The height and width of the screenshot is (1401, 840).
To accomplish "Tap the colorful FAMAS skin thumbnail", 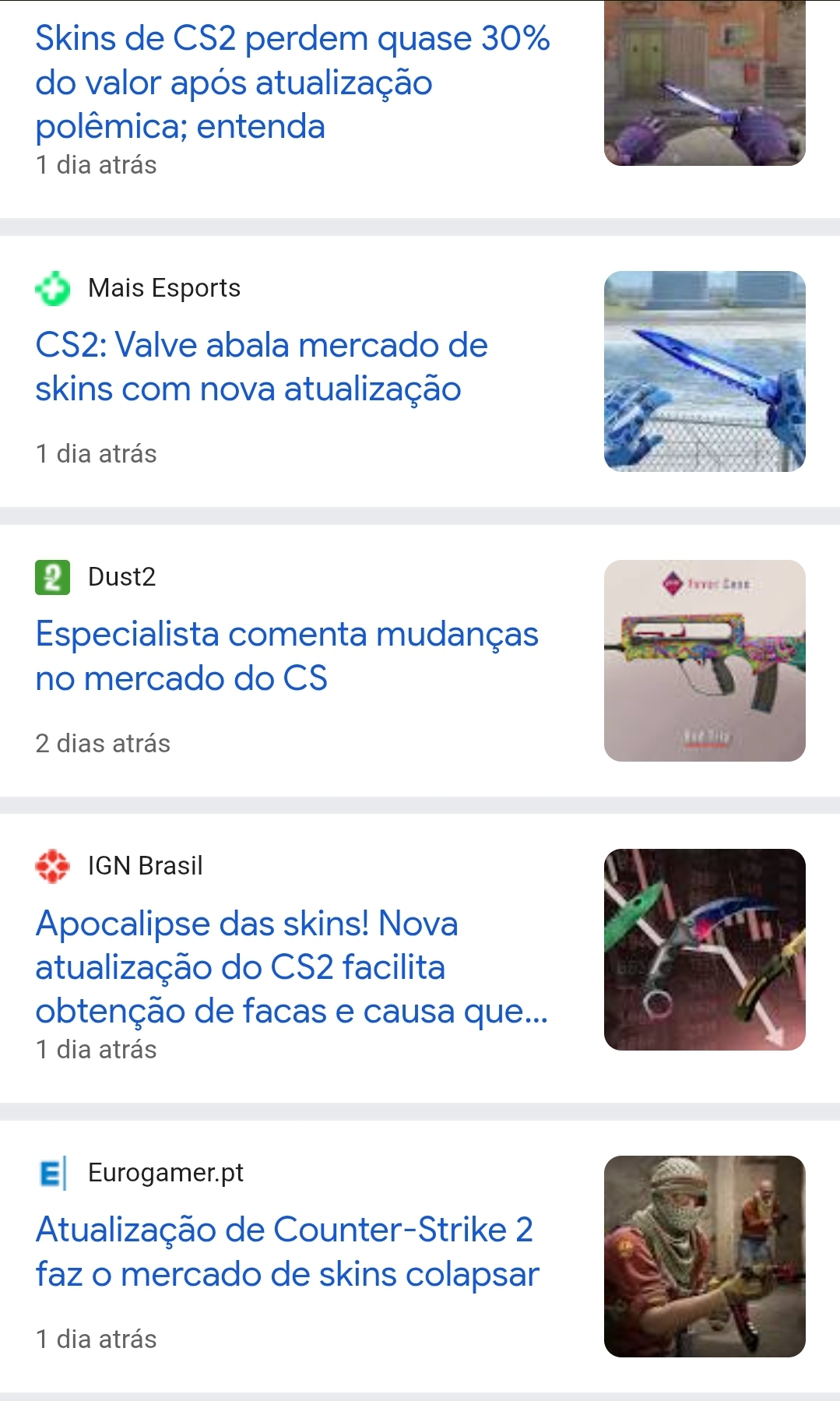I will click(x=705, y=660).
